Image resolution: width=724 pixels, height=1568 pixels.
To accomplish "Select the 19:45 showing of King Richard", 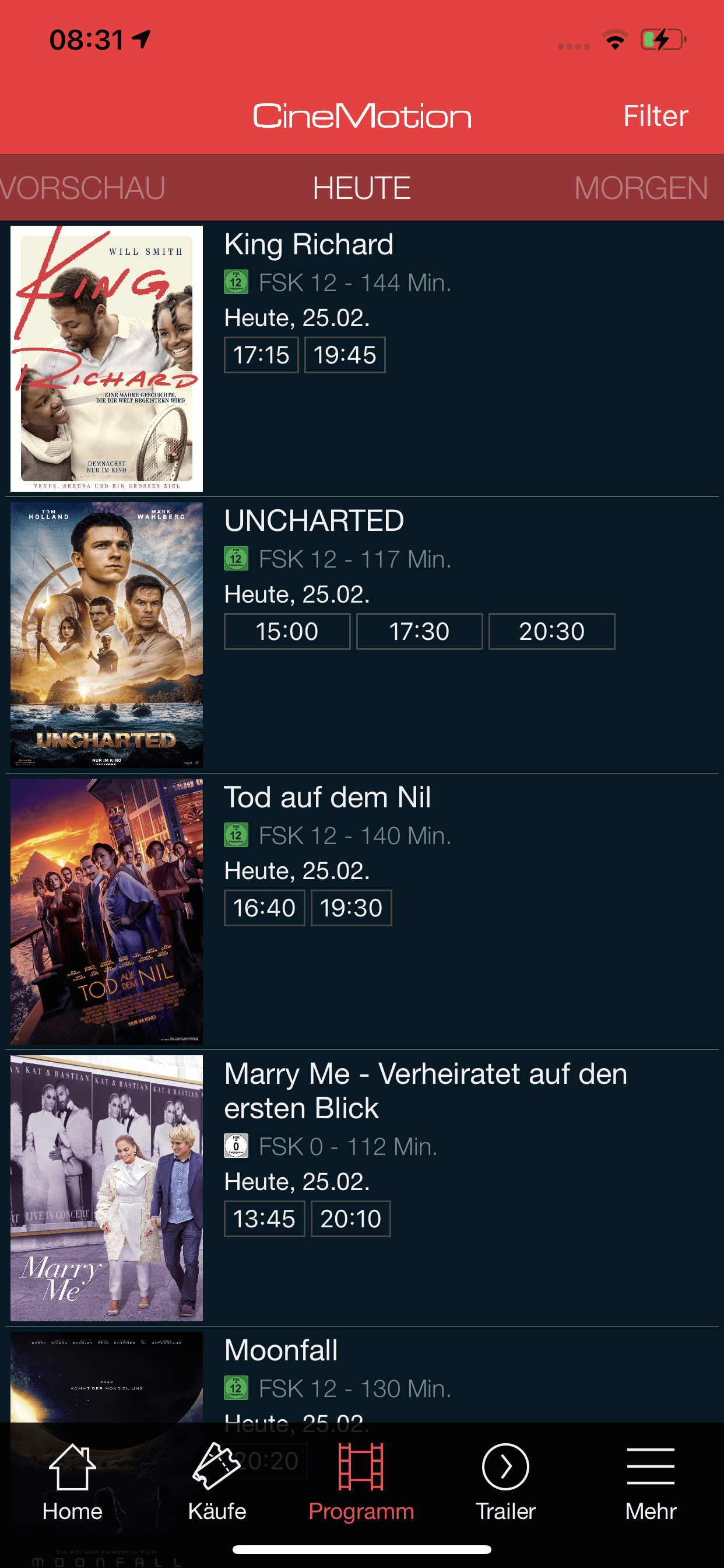I will pos(345,355).
